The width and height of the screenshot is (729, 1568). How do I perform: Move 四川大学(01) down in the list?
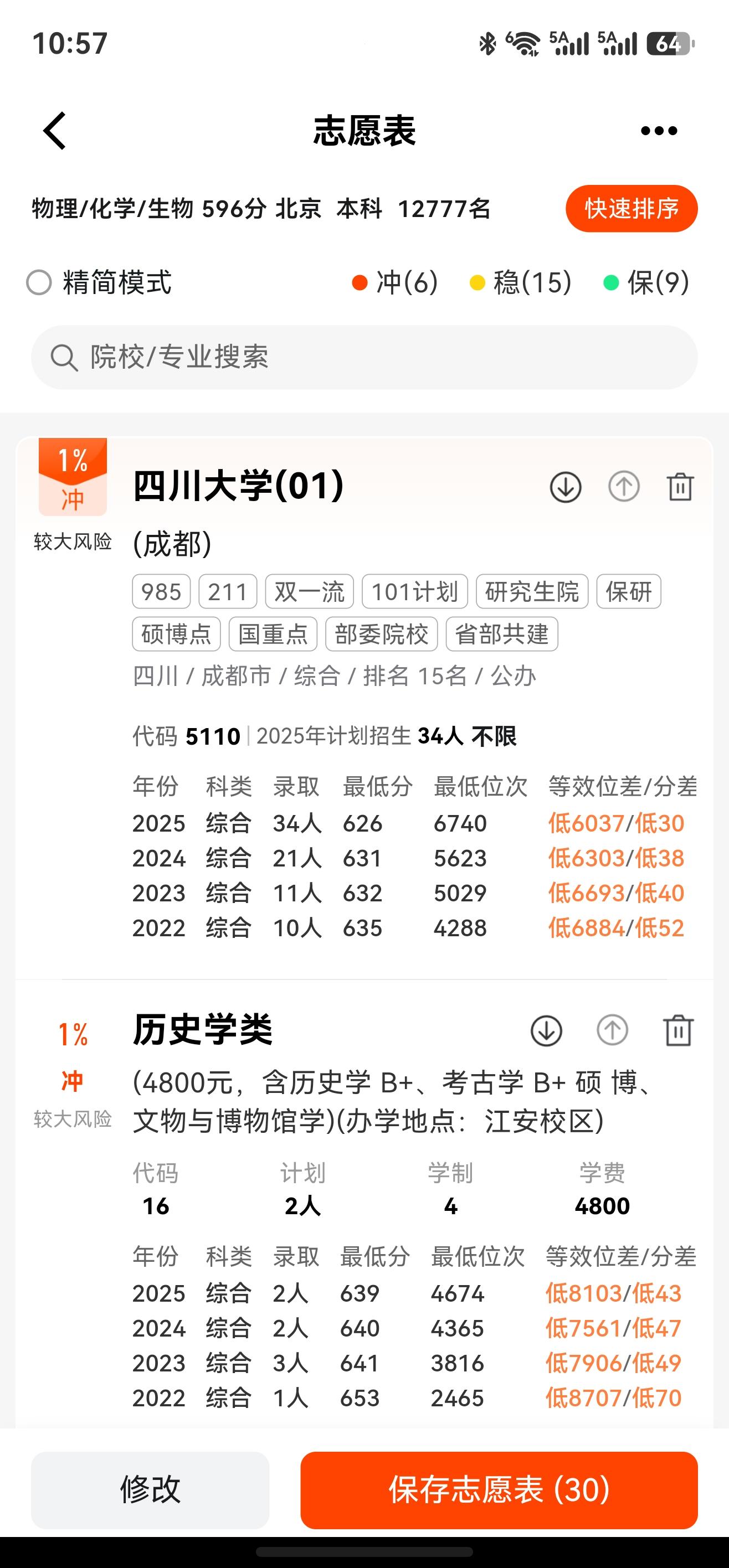(x=565, y=487)
